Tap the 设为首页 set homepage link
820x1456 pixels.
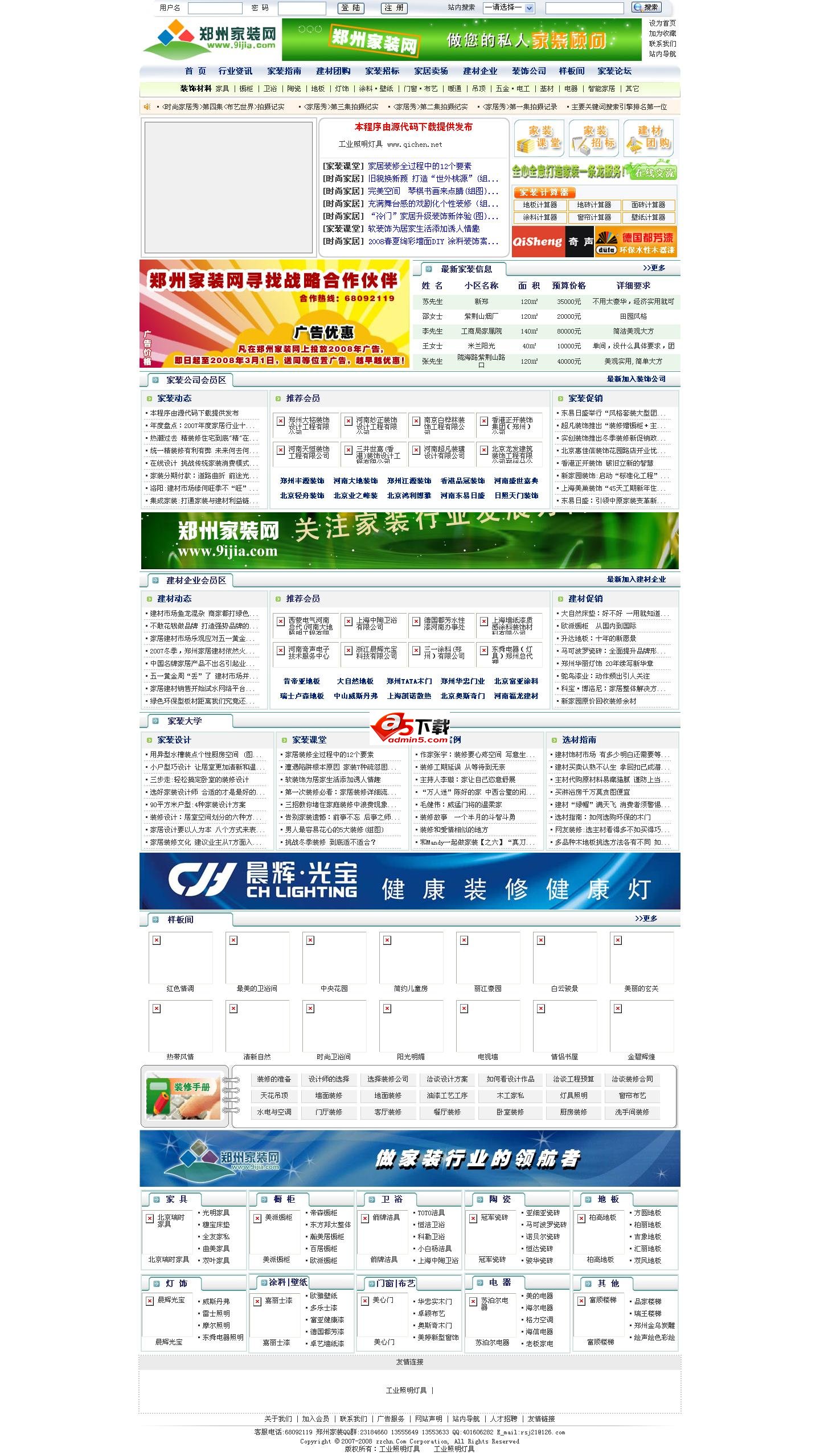click(x=662, y=23)
